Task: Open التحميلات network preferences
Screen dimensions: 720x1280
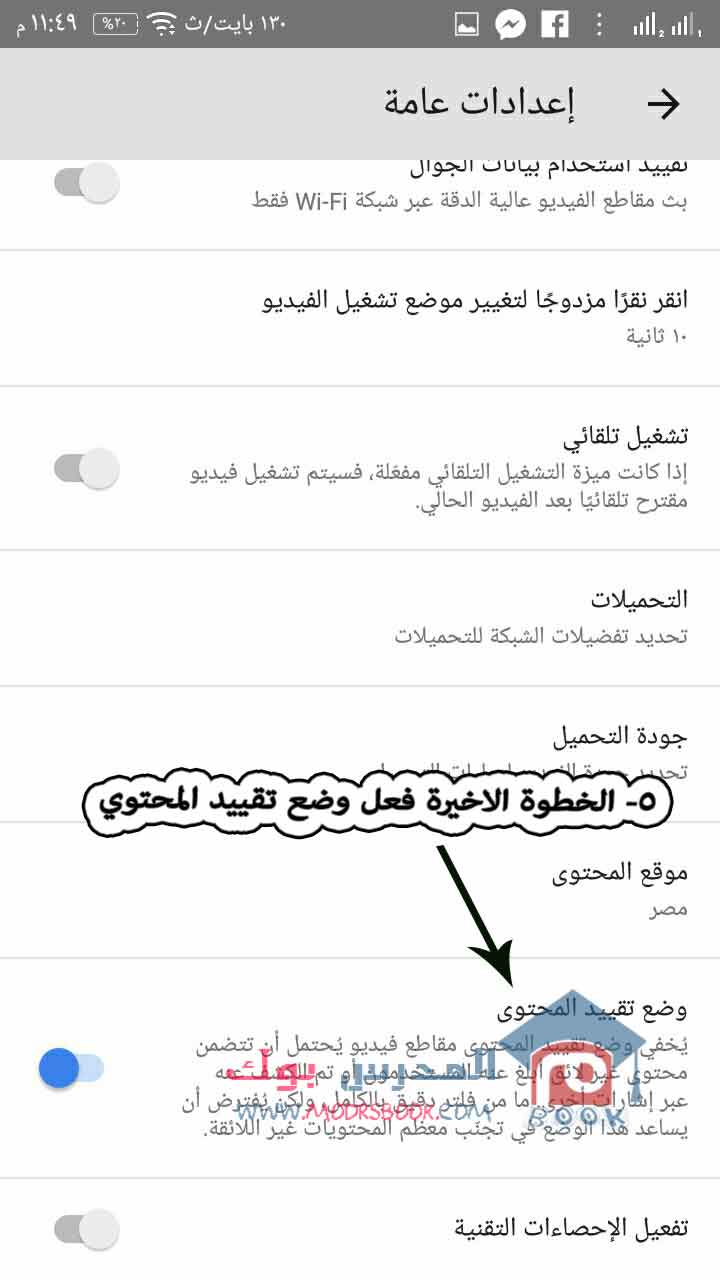Action: tap(360, 618)
